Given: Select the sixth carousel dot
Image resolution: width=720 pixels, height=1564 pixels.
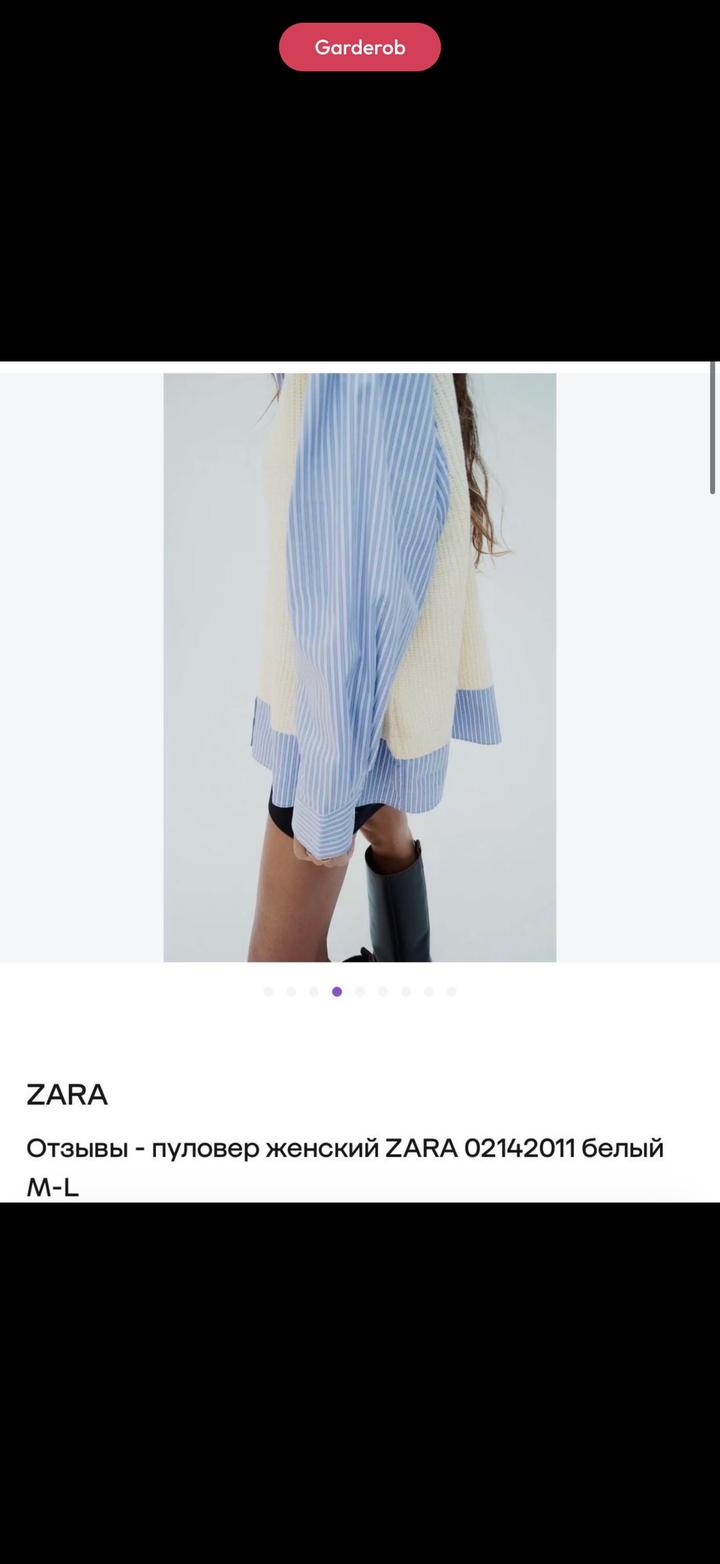Looking at the screenshot, I should [x=383, y=991].
